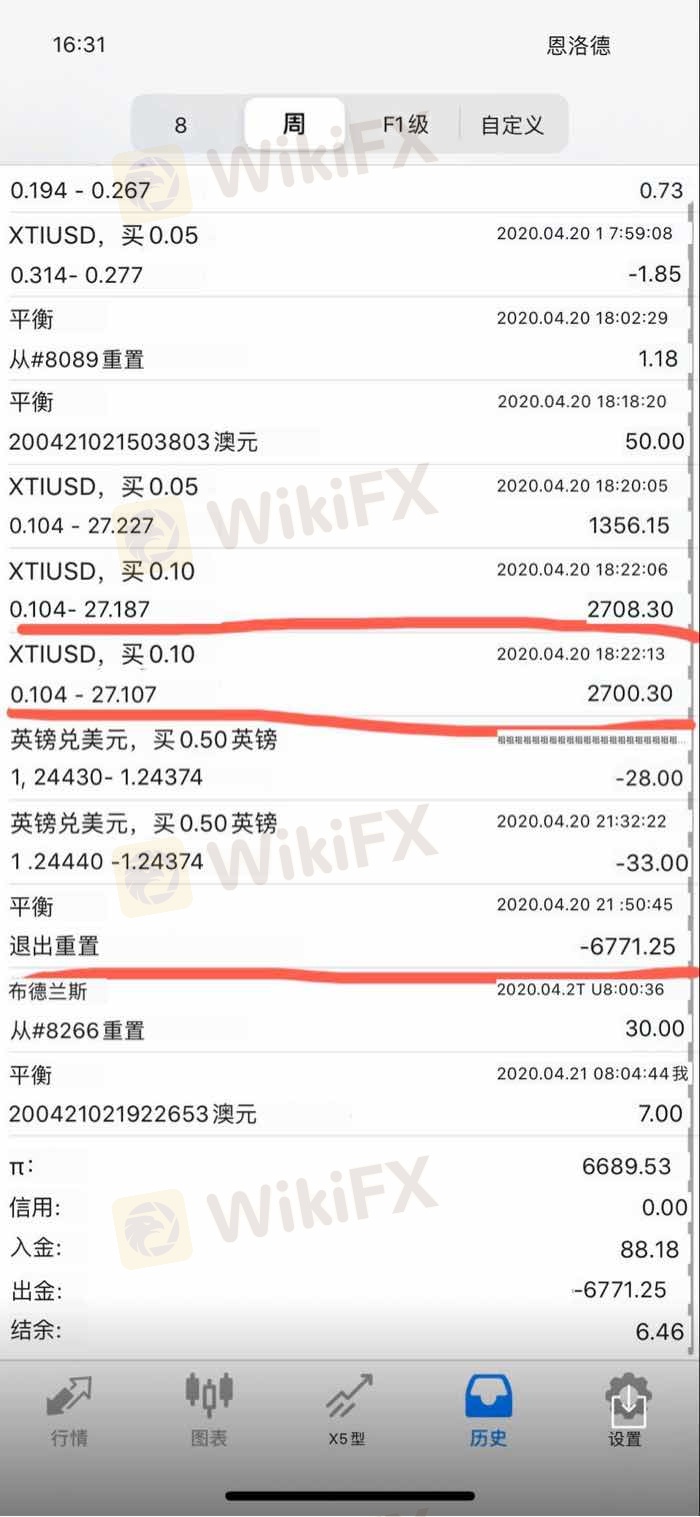
Task: Open the 行情 tab in the bottom bar
Action: point(70,1411)
